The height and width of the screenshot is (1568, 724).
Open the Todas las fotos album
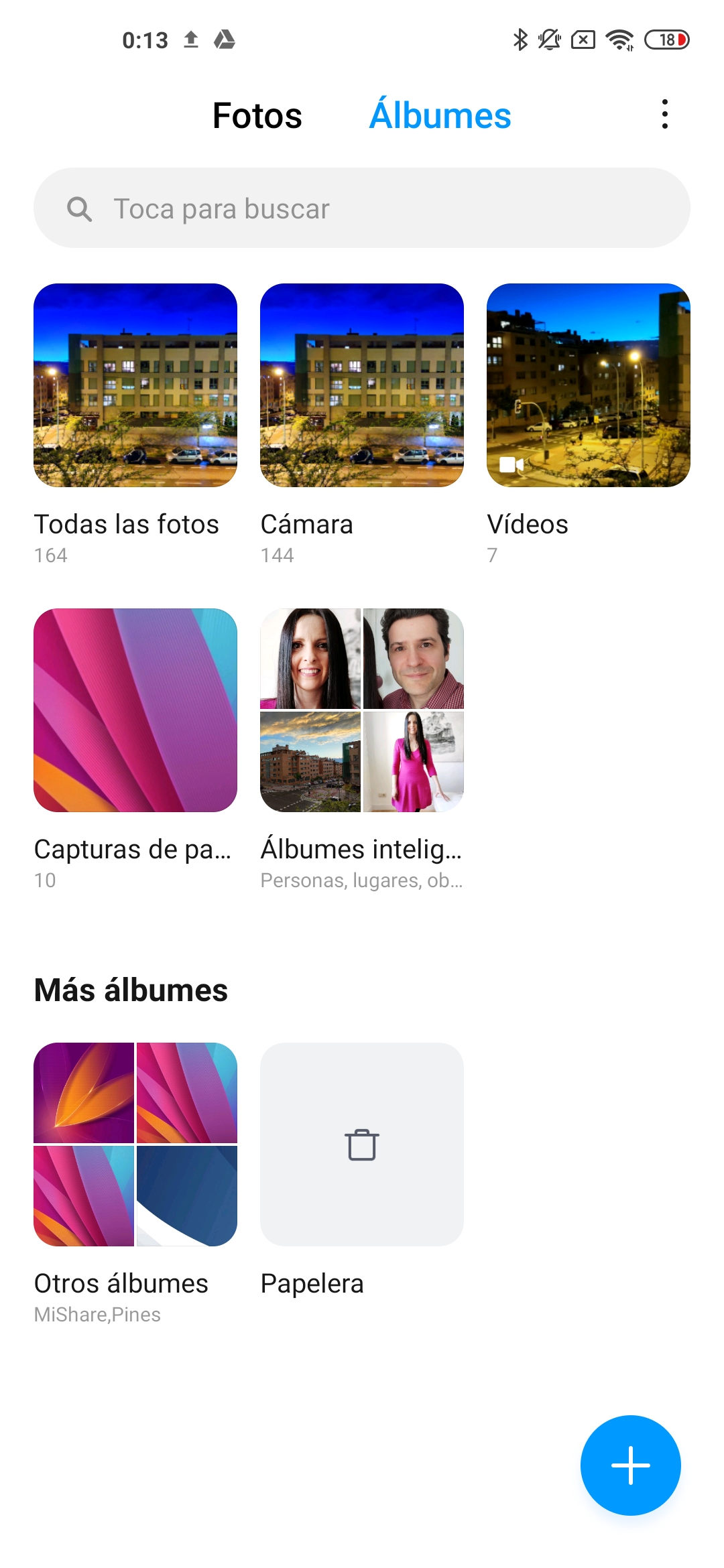[135, 385]
